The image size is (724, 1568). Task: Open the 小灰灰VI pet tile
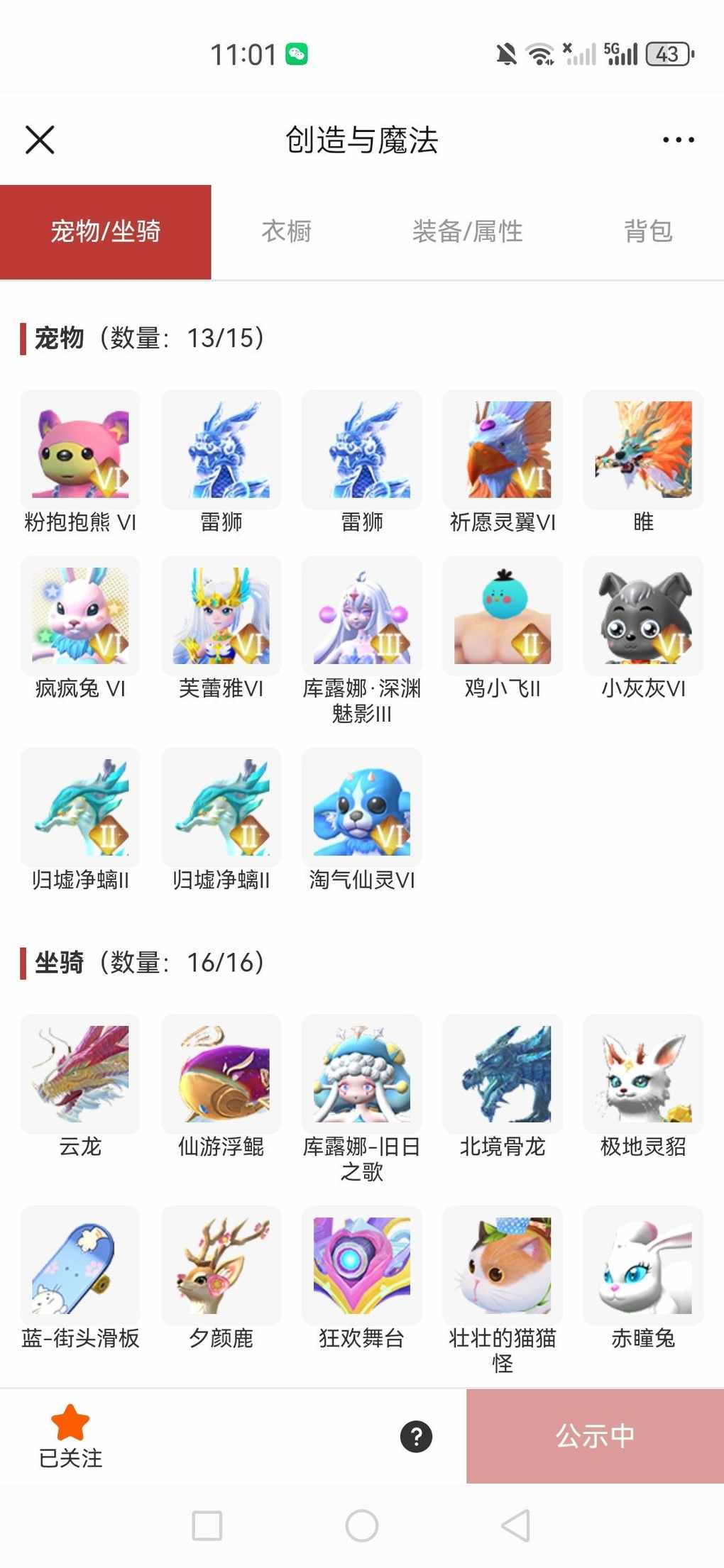tap(643, 617)
